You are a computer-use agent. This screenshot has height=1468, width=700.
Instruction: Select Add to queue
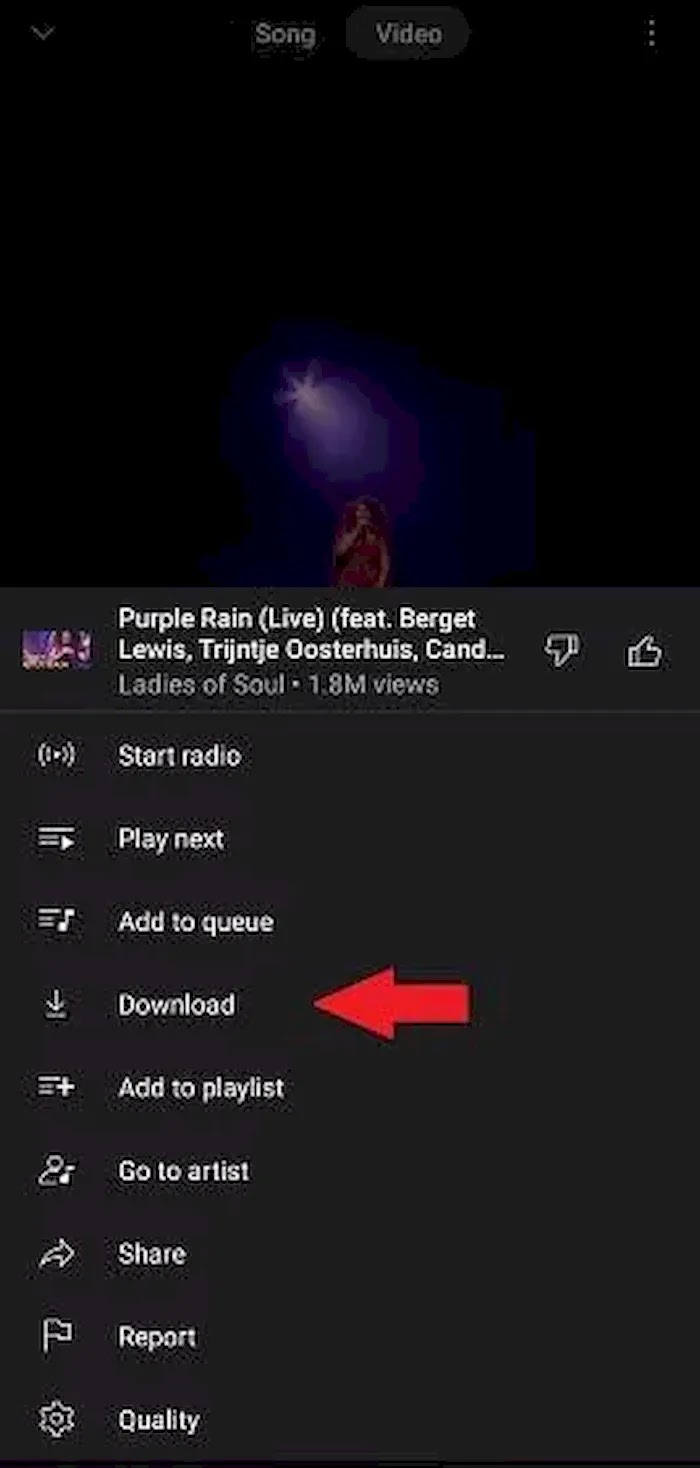pos(195,922)
